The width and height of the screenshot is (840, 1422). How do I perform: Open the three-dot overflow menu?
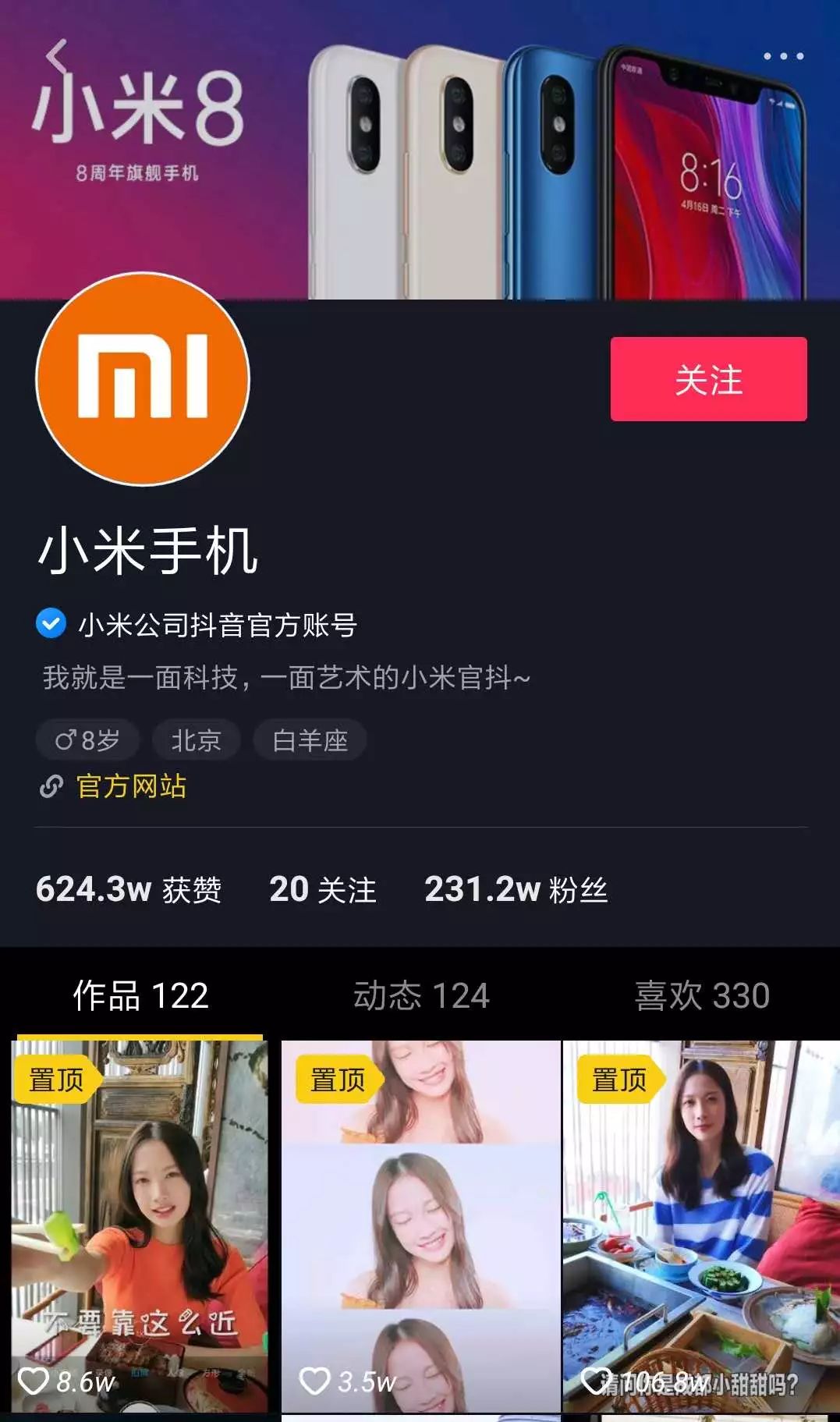pyautogui.click(x=783, y=56)
